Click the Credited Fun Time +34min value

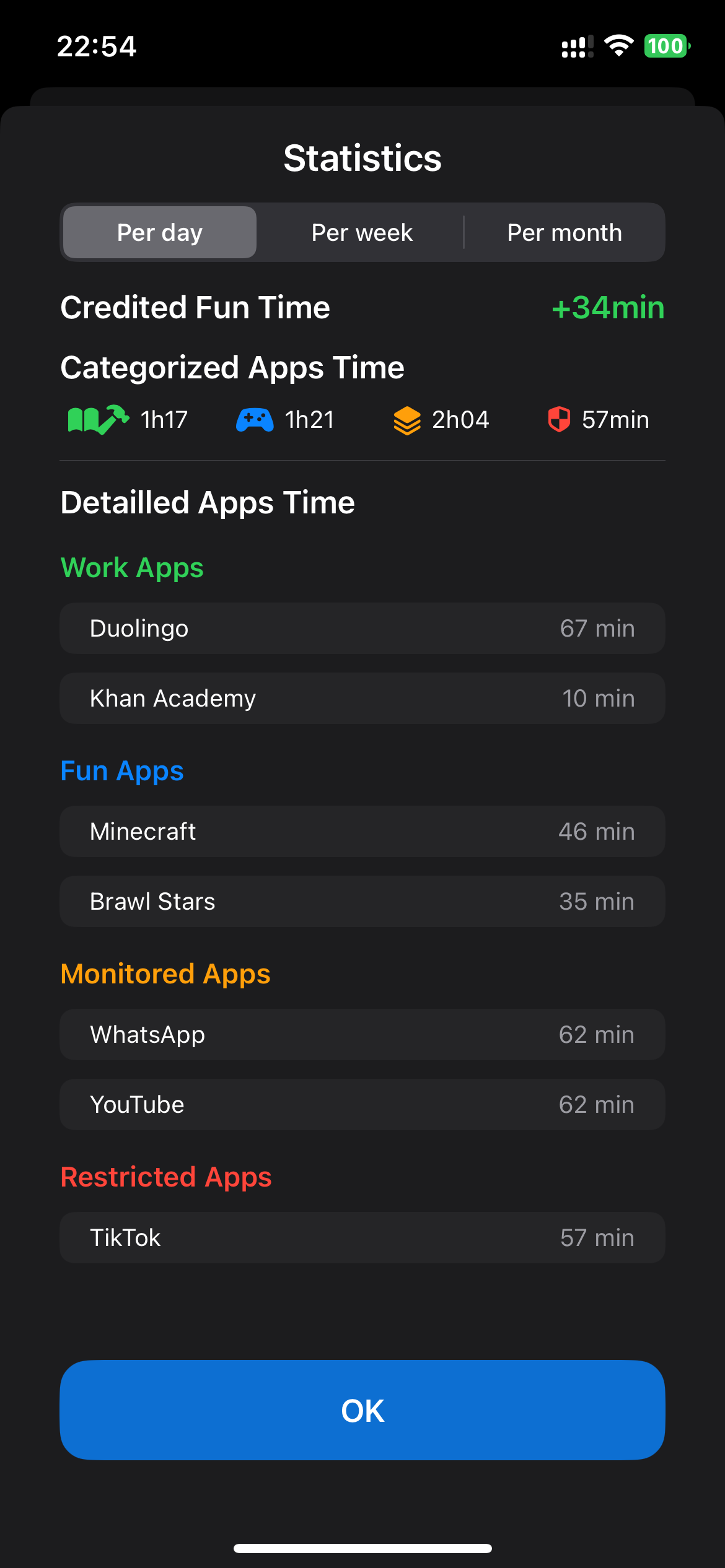(607, 308)
